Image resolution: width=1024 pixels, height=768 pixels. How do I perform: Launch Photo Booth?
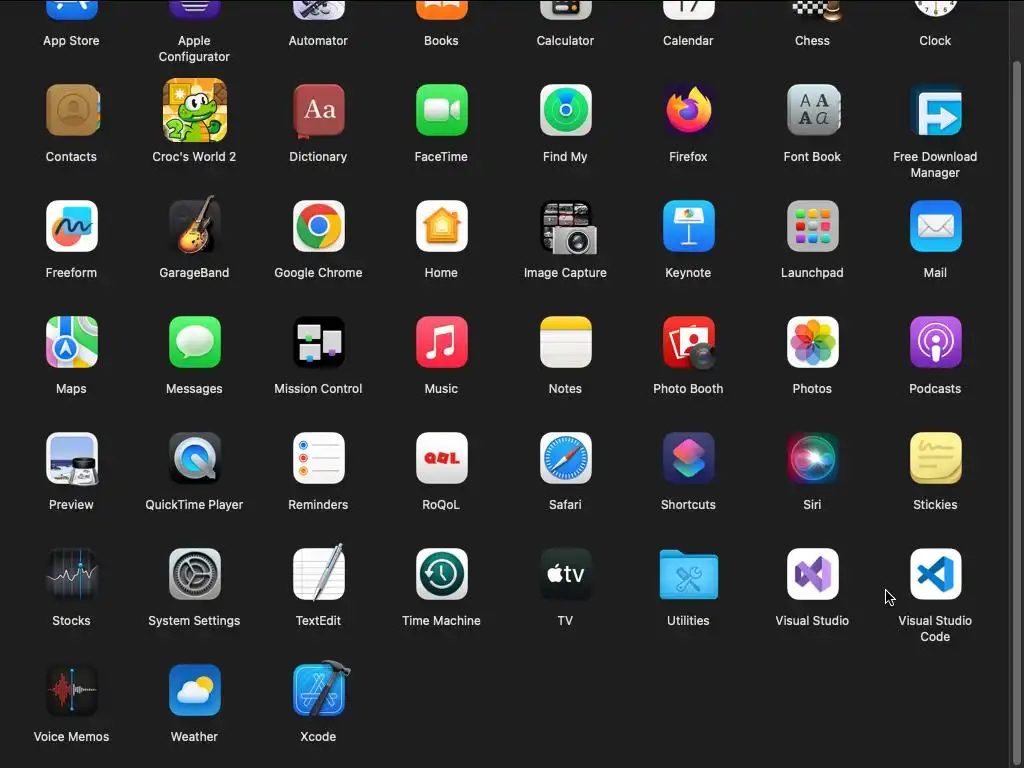688,342
